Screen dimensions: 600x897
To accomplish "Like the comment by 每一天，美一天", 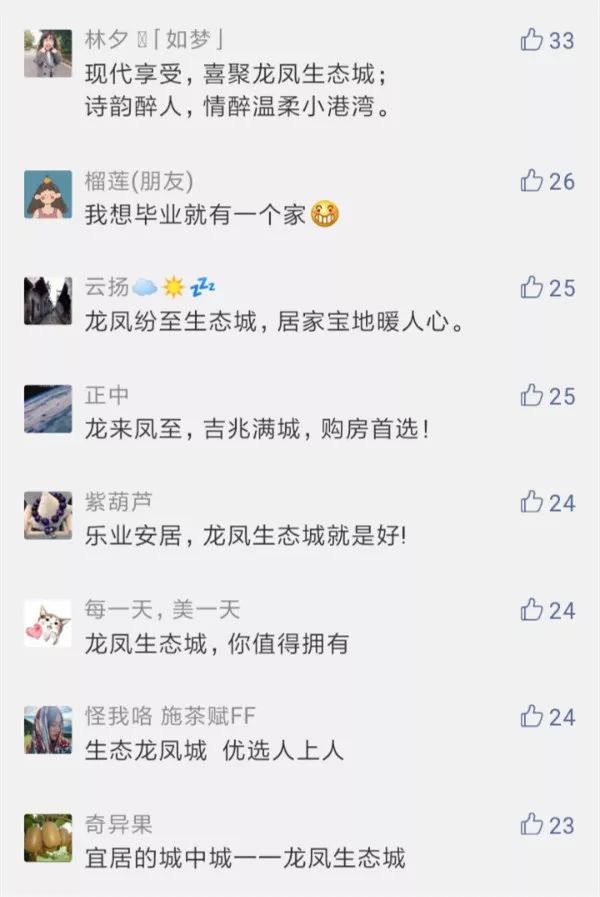I will 531,610.
